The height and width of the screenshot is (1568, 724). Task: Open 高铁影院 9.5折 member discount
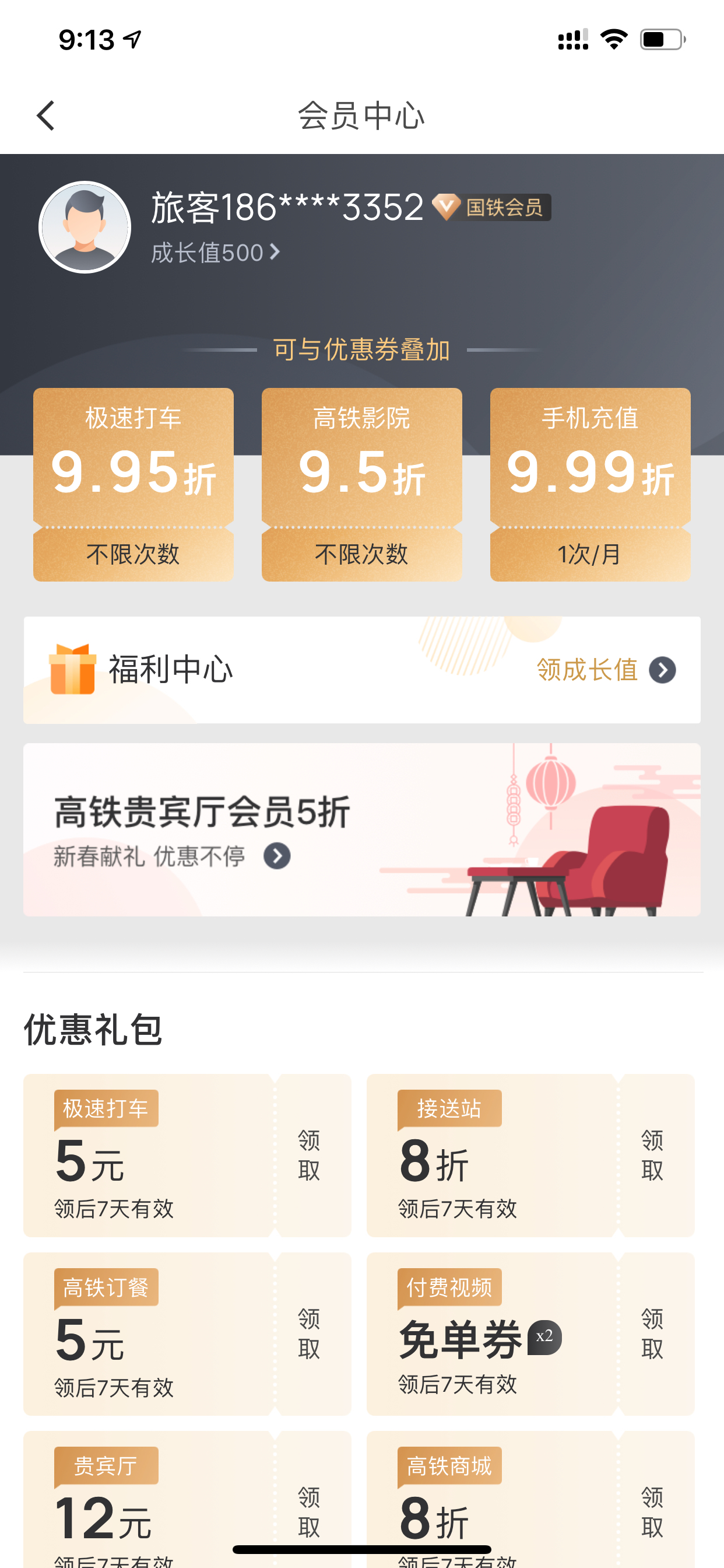[x=362, y=485]
